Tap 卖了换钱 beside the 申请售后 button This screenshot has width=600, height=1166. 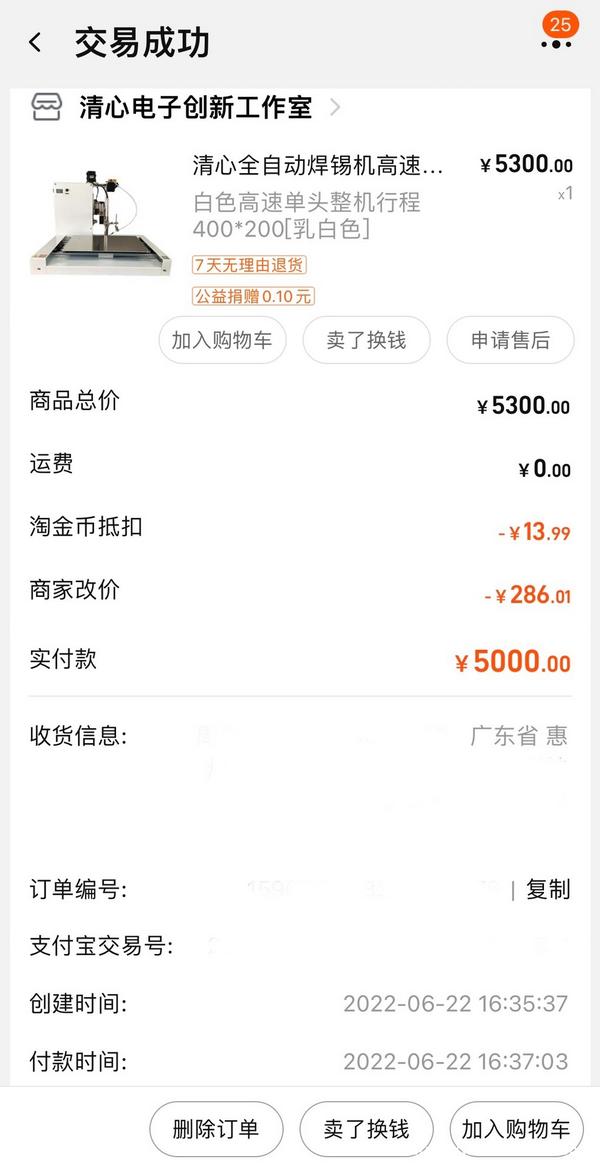pyautogui.click(x=366, y=340)
